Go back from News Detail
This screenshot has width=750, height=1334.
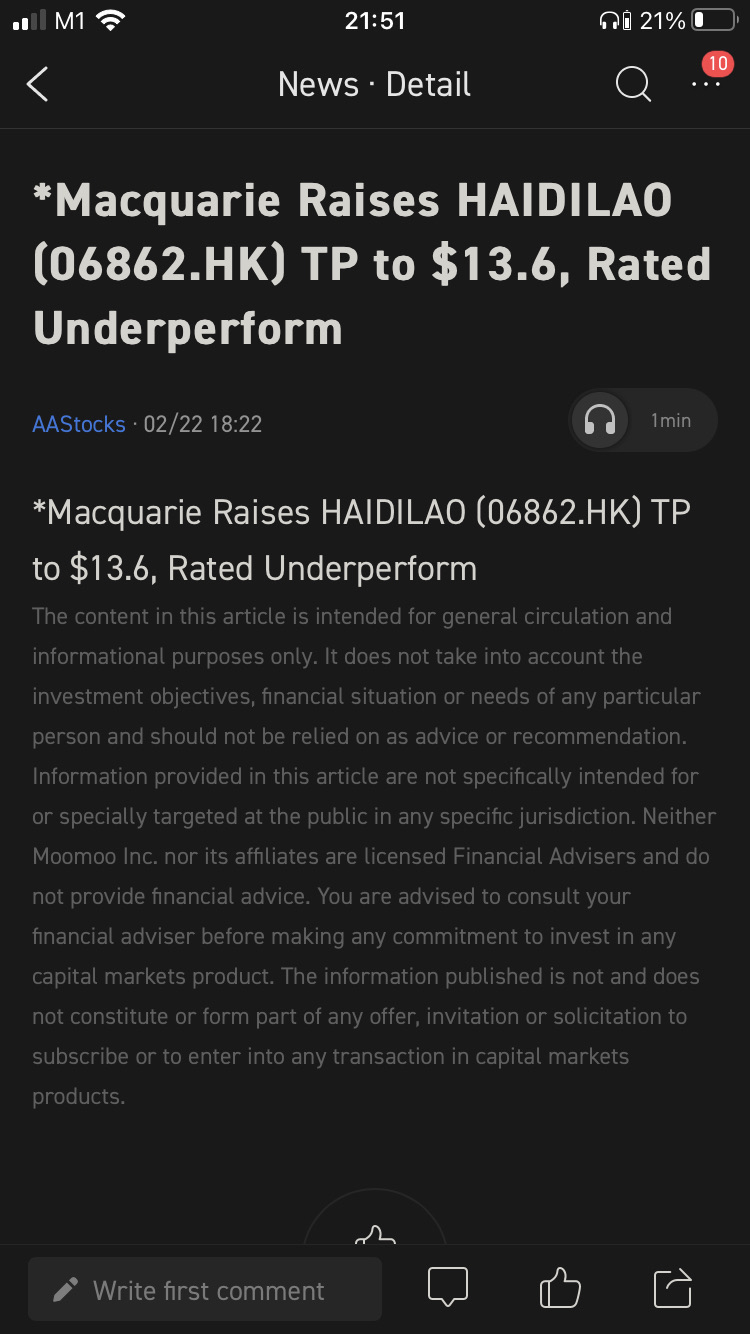37,85
